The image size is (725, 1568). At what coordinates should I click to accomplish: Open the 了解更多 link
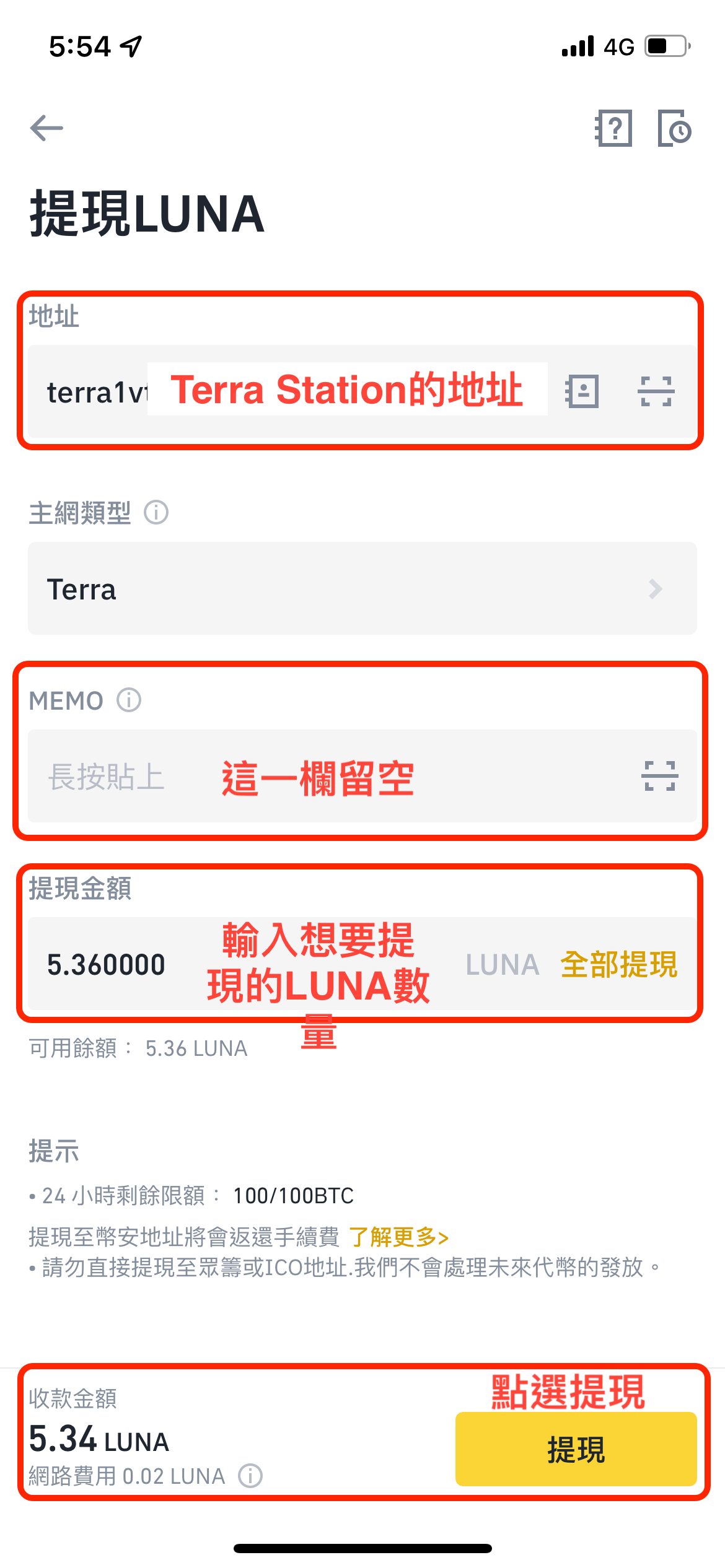[398, 1237]
